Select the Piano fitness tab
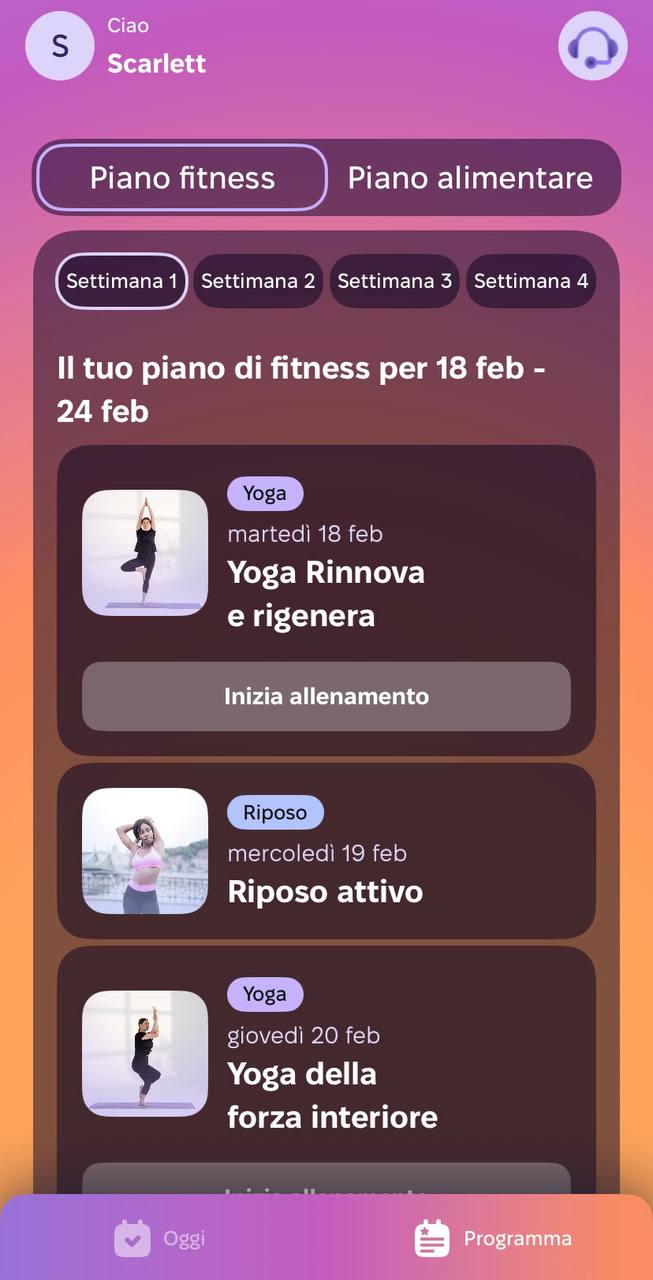This screenshot has width=653, height=1280. [182, 178]
